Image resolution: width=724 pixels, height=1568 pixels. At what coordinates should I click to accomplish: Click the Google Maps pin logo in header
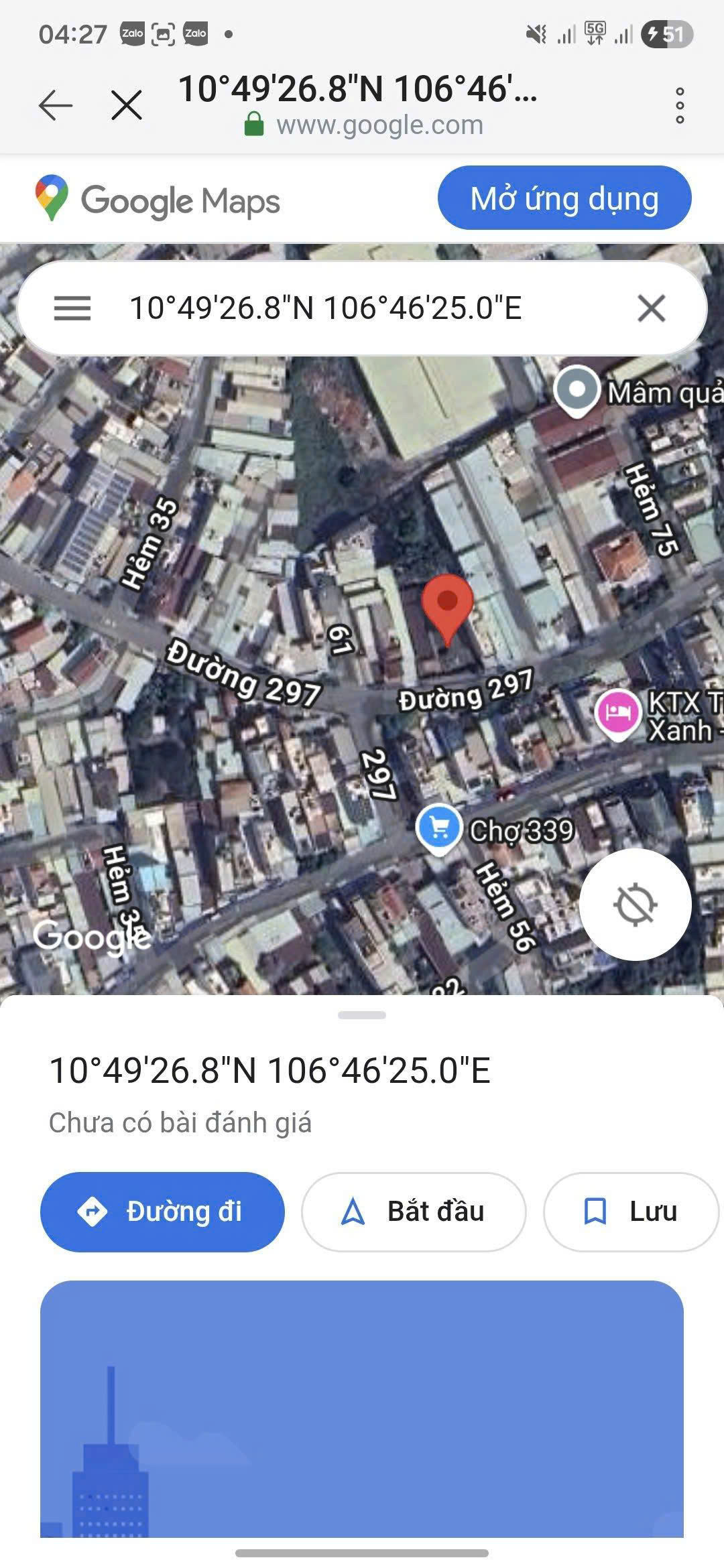tap(52, 198)
